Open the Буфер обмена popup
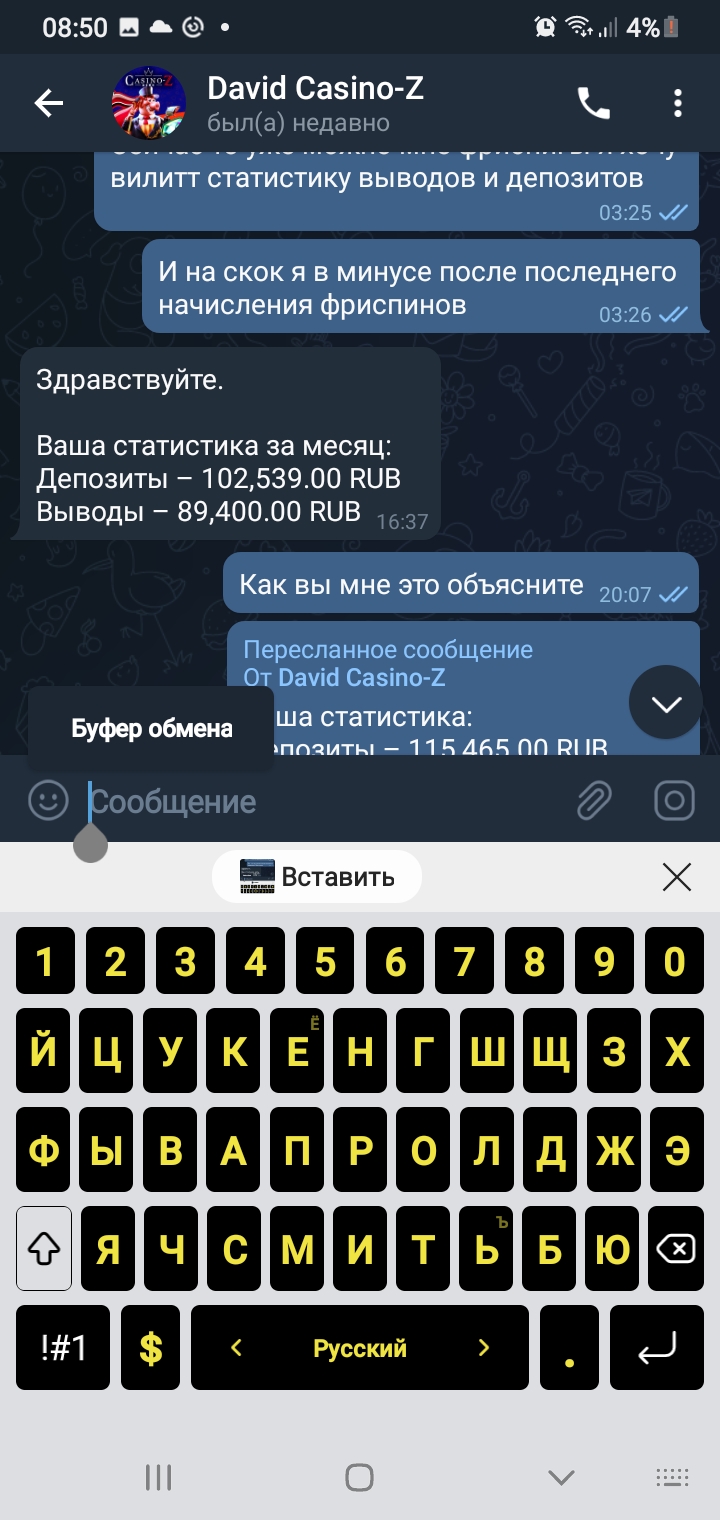The width and height of the screenshot is (720, 1520). pos(151,729)
